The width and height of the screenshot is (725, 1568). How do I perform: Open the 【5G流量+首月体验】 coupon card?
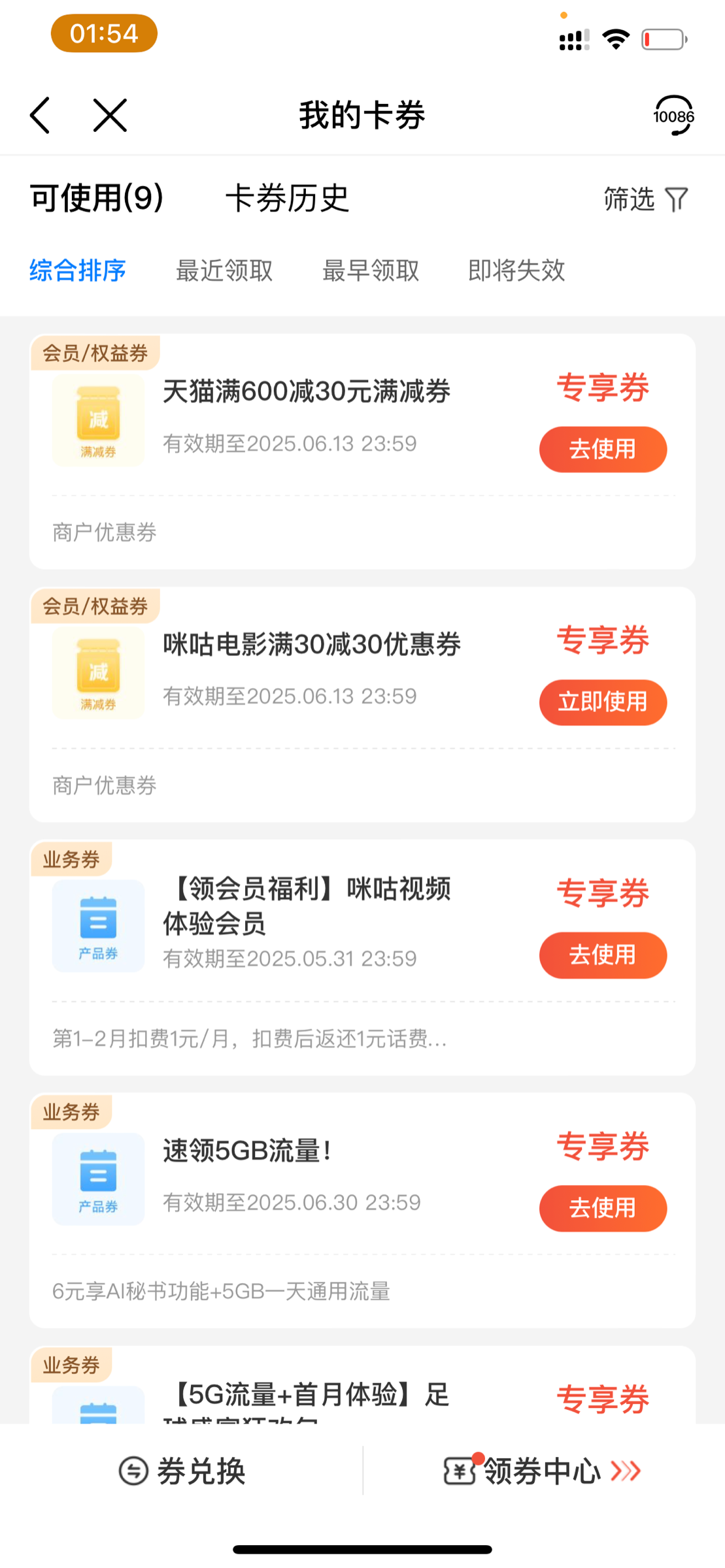[x=306, y=1395]
